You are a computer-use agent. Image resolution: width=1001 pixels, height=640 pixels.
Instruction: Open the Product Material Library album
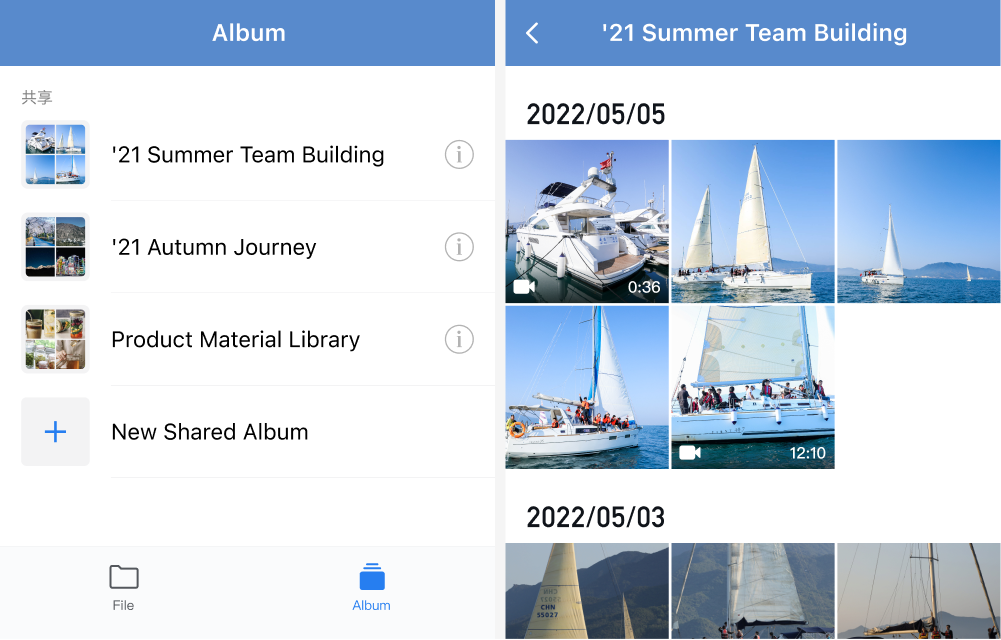coord(235,340)
